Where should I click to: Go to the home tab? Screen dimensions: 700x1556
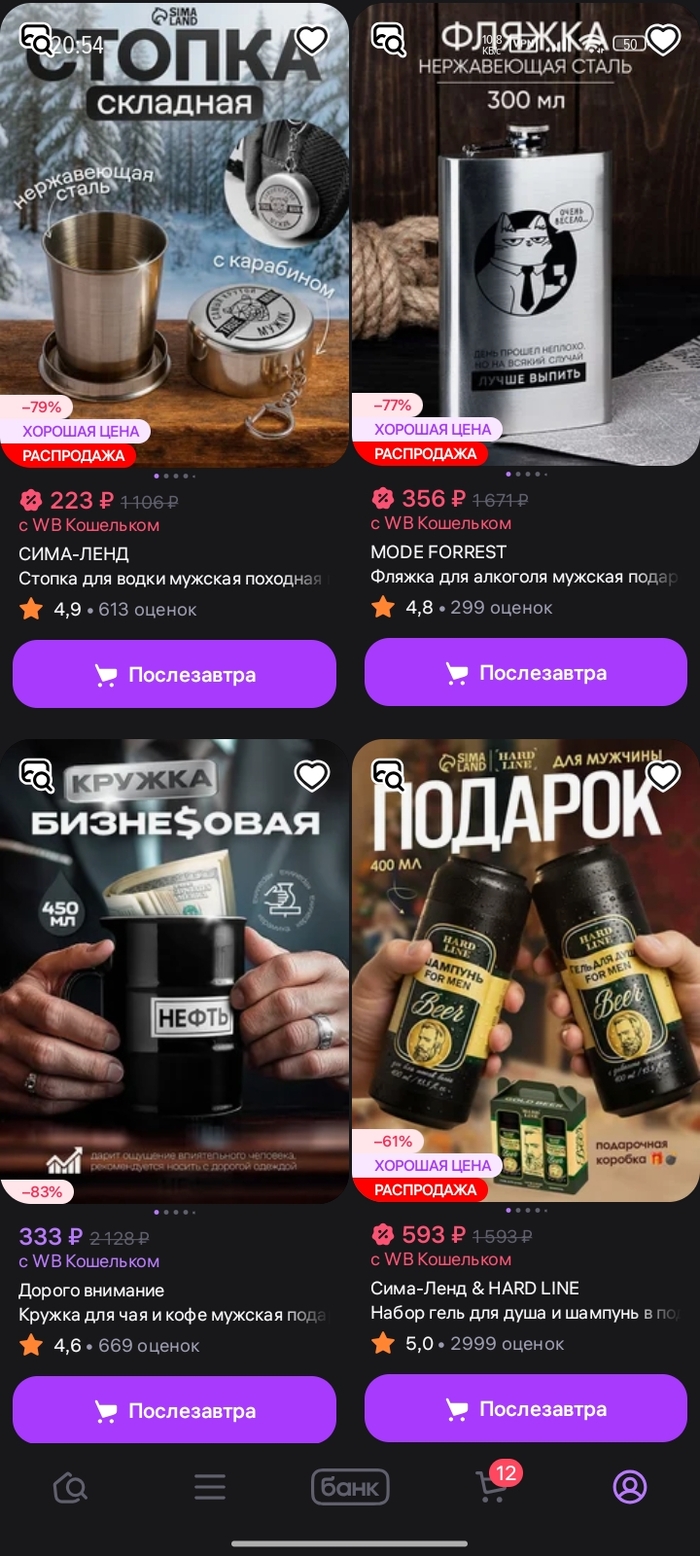(70, 1488)
